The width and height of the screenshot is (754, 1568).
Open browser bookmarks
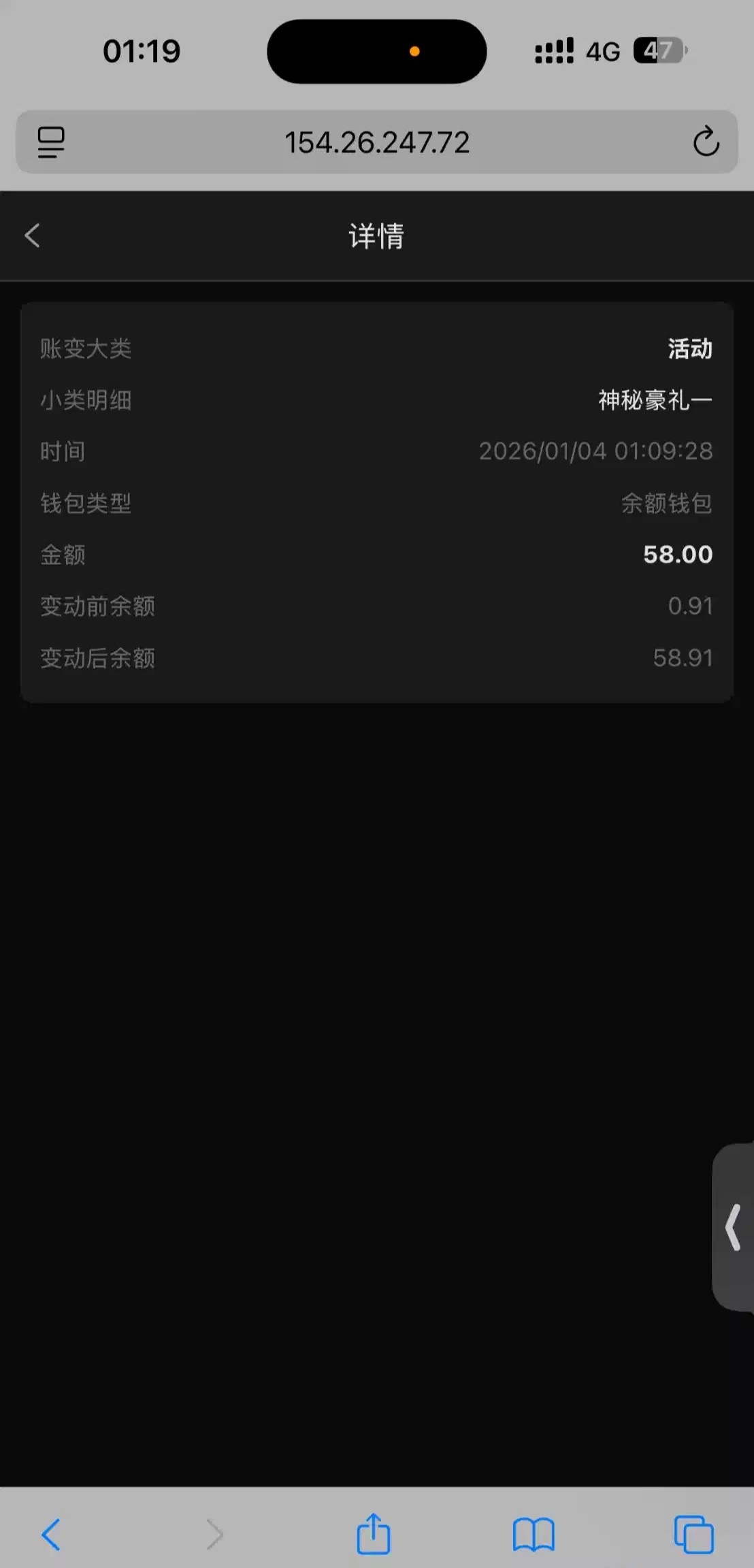[534, 1535]
